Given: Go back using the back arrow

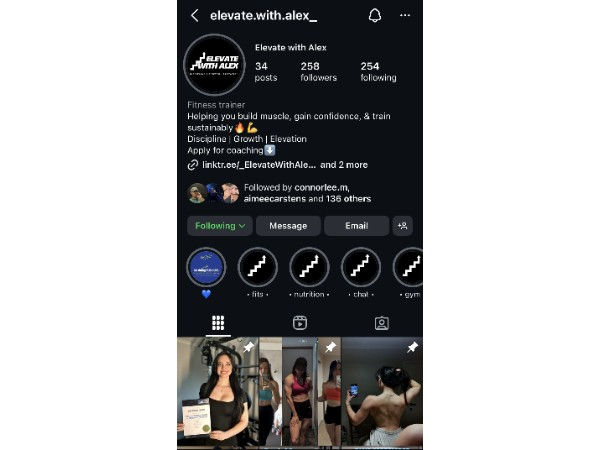Looking at the screenshot, I should click(x=194, y=16).
